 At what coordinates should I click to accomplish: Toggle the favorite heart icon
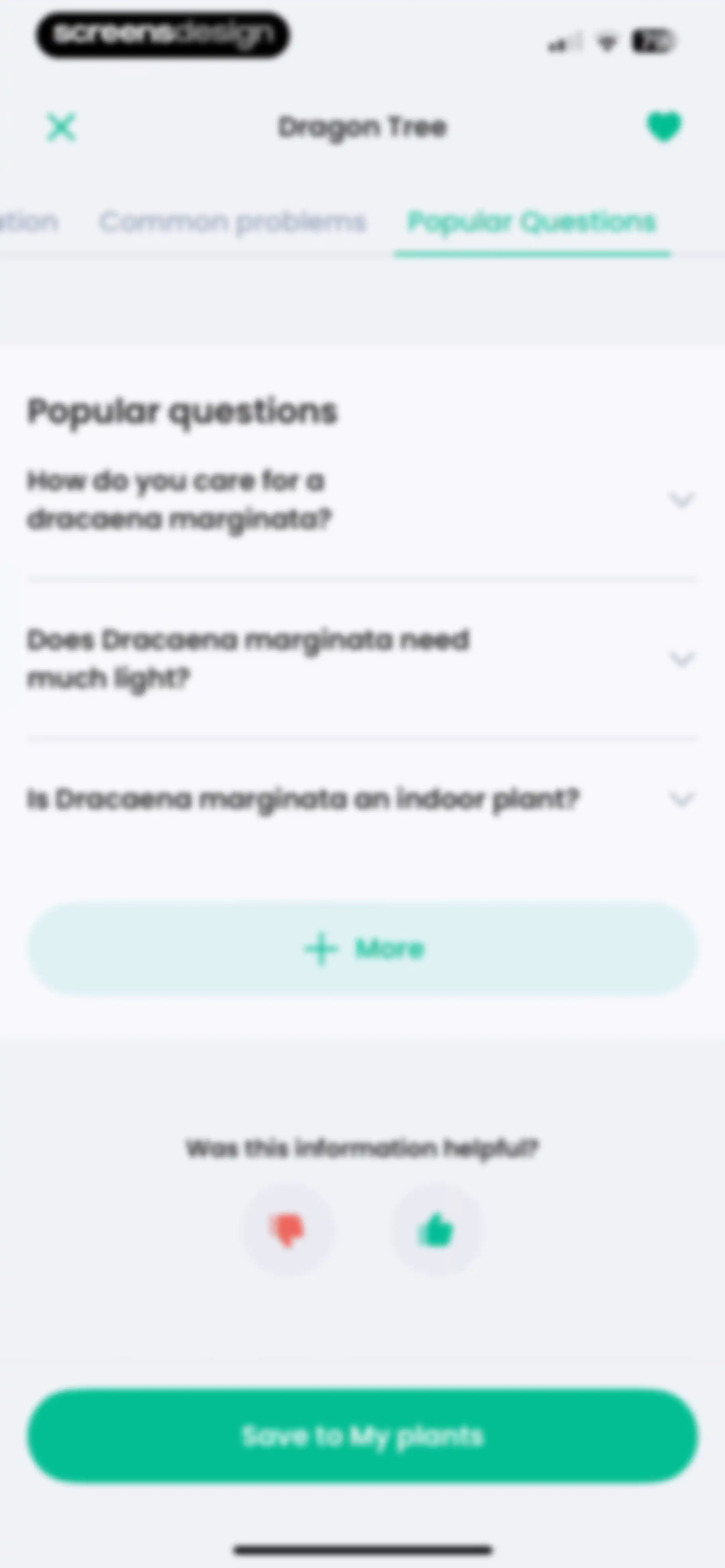point(664,127)
